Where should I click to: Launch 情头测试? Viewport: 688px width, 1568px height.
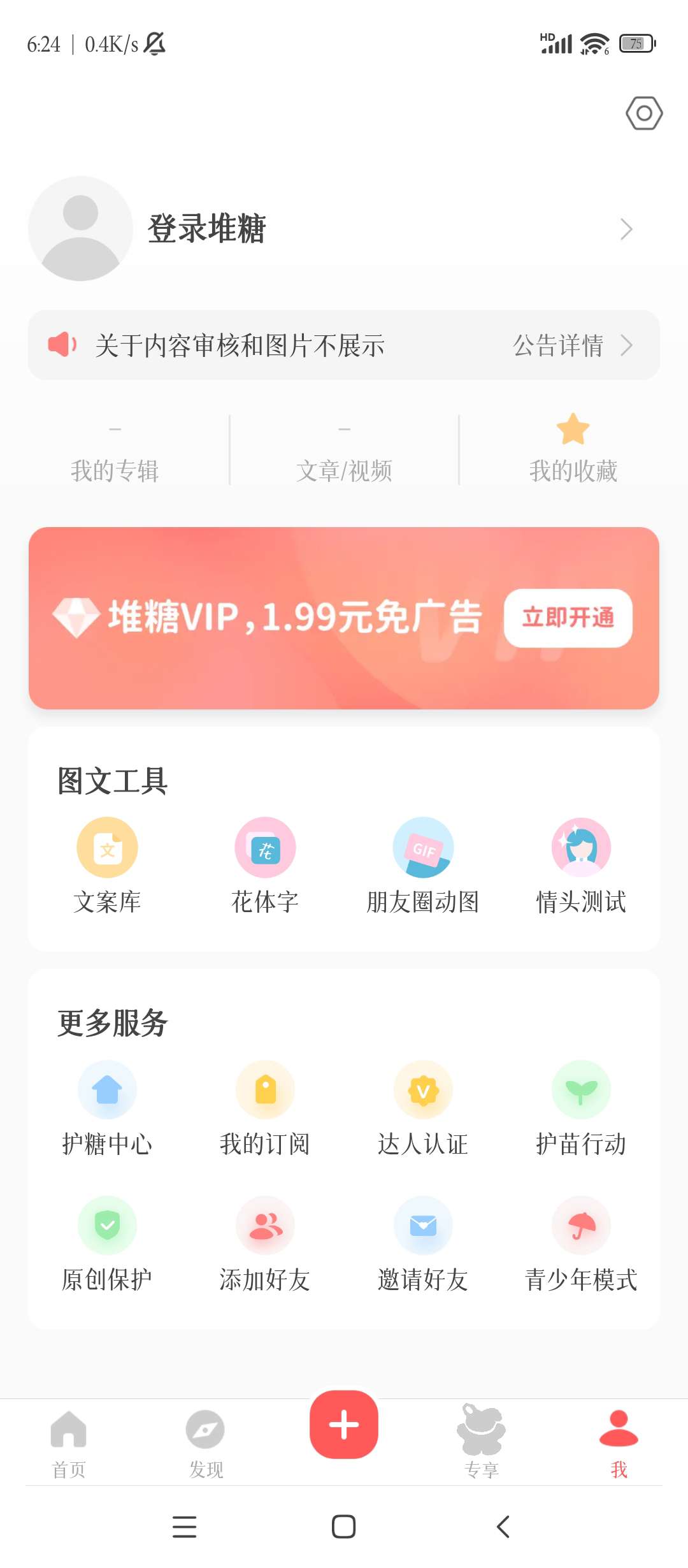point(581,865)
